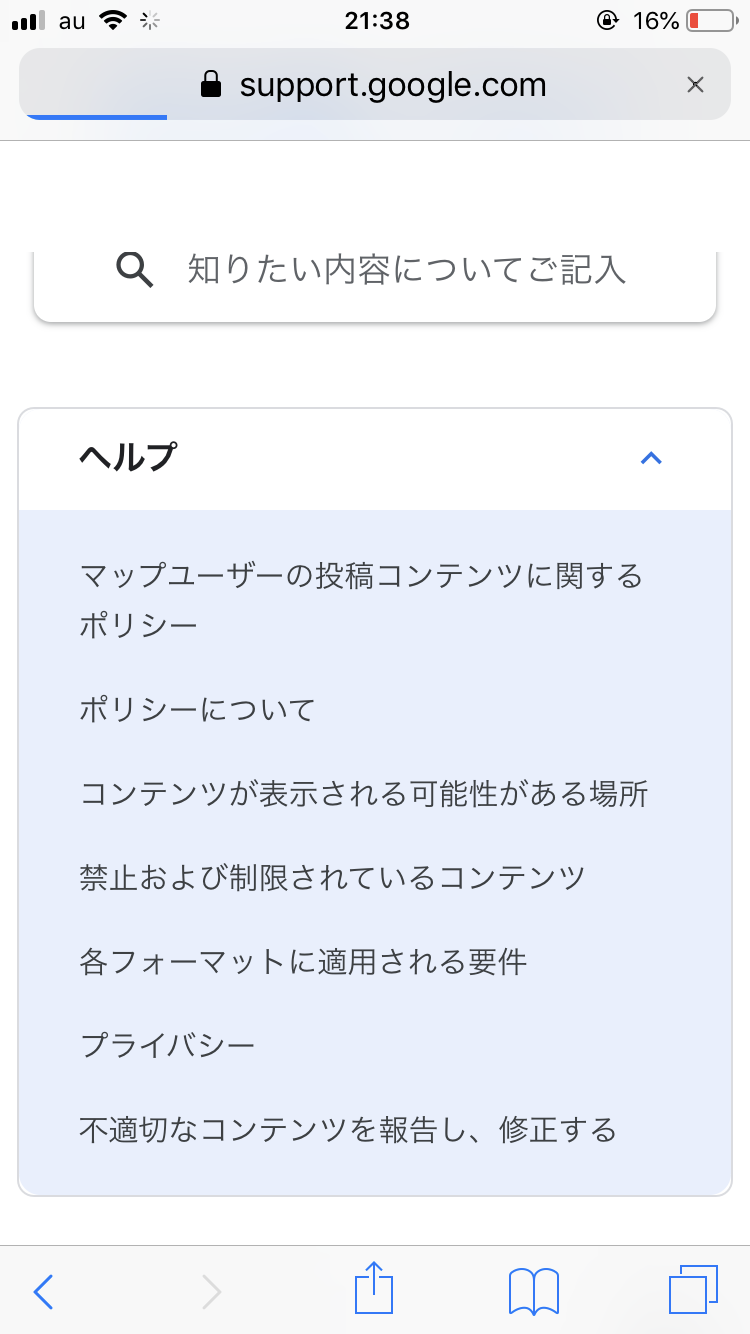Show all open tabs
The height and width of the screenshot is (1334, 750).
click(x=692, y=1290)
